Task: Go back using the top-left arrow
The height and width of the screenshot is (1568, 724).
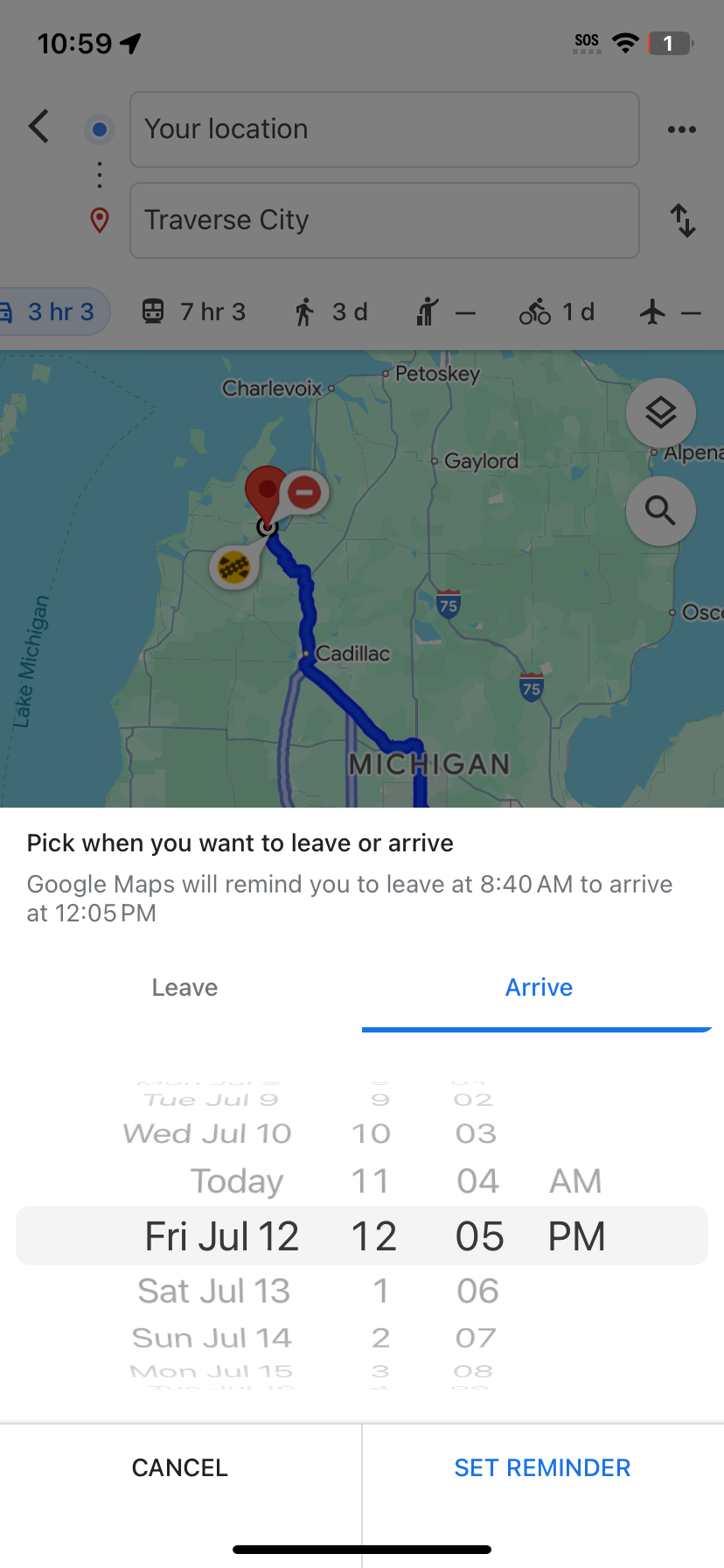Action: click(38, 127)
